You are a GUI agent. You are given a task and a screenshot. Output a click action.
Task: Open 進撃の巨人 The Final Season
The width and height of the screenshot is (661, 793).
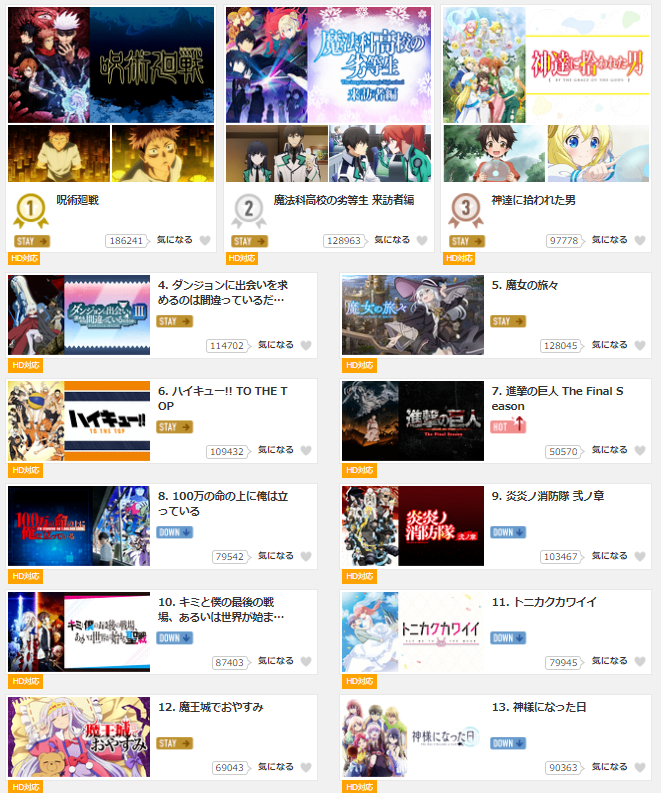[x=413, y=420]
